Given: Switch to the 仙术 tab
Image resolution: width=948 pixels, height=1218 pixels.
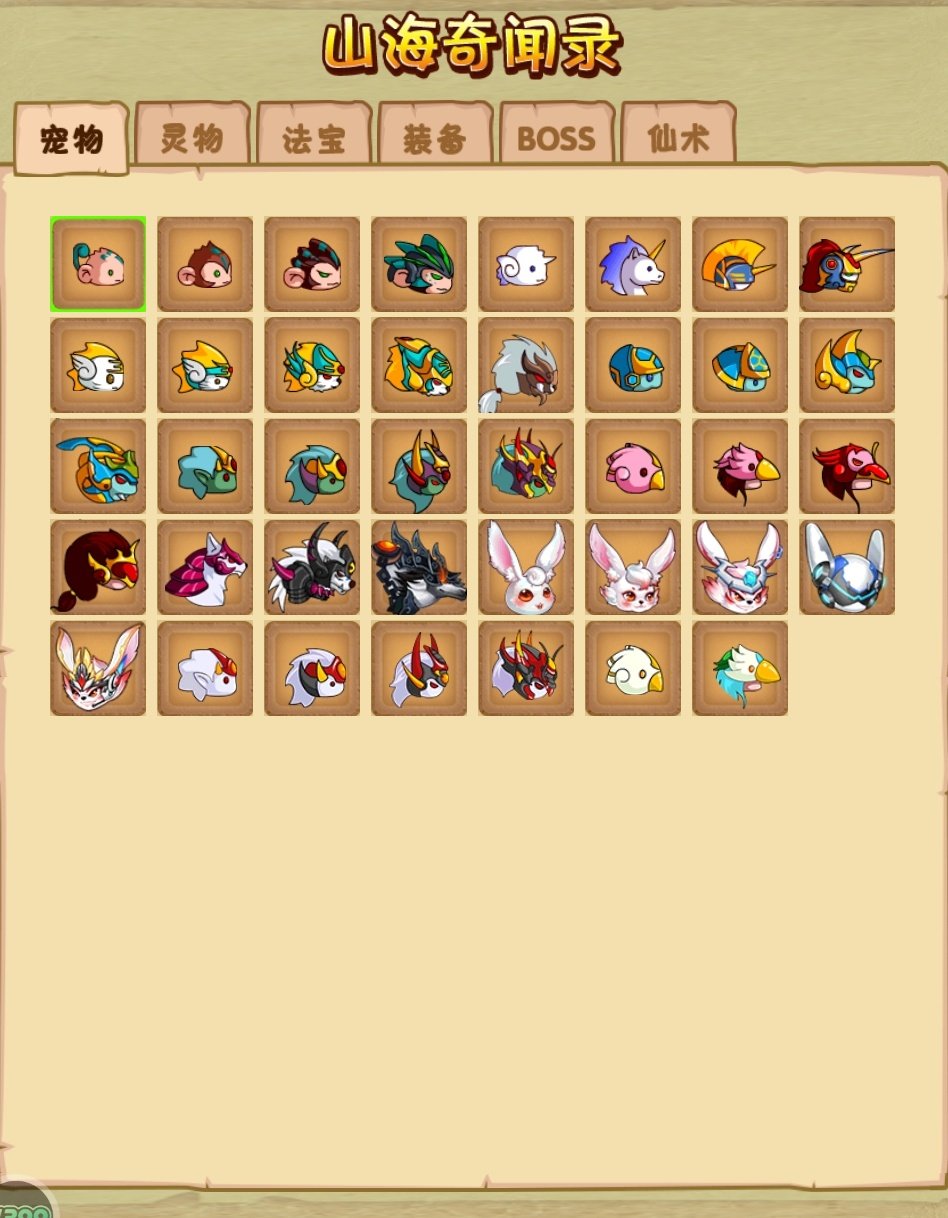Looking at the screenshot, I should (678, 138).
